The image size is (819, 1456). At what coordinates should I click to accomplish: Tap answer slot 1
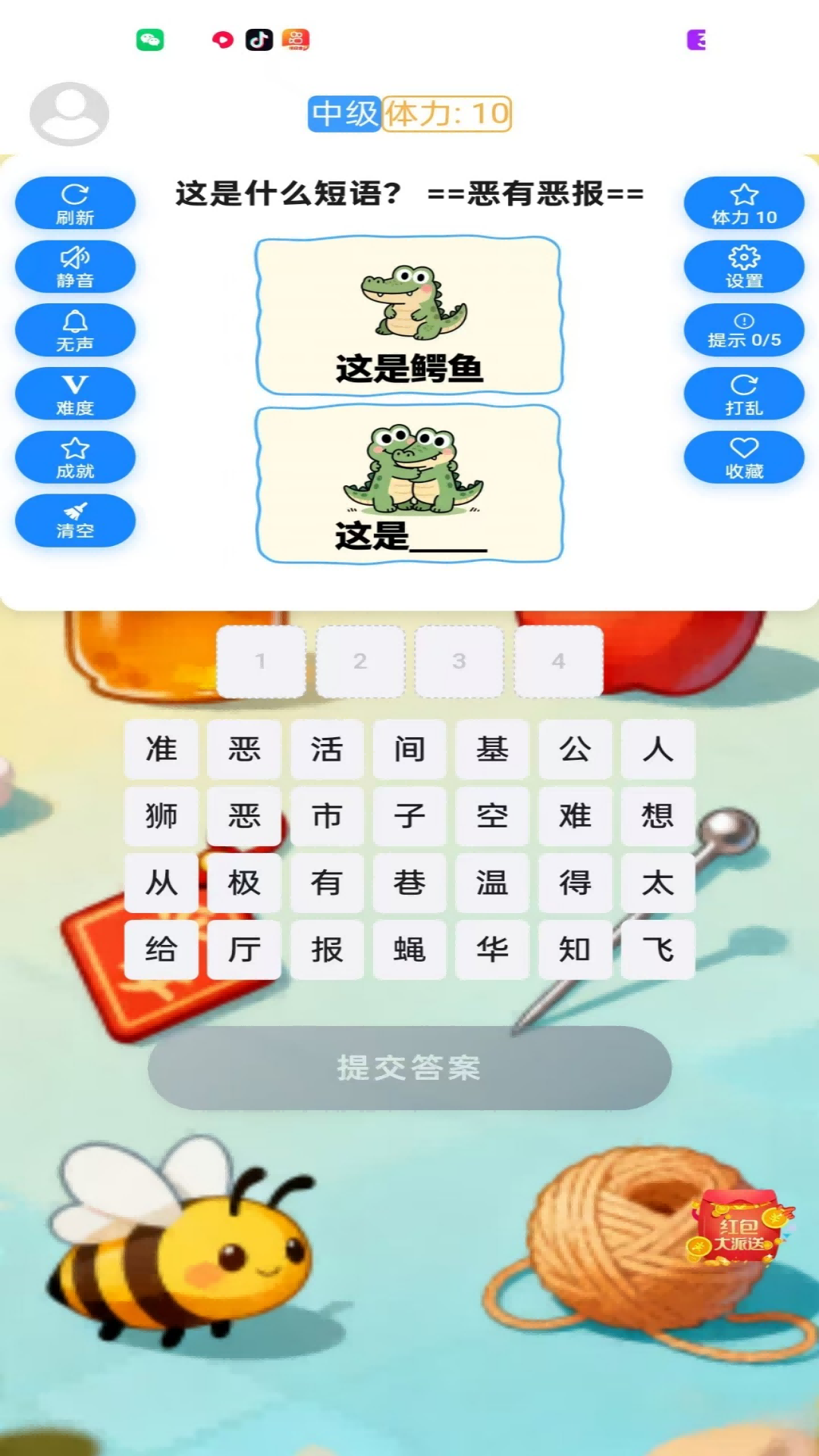[261, 661]
